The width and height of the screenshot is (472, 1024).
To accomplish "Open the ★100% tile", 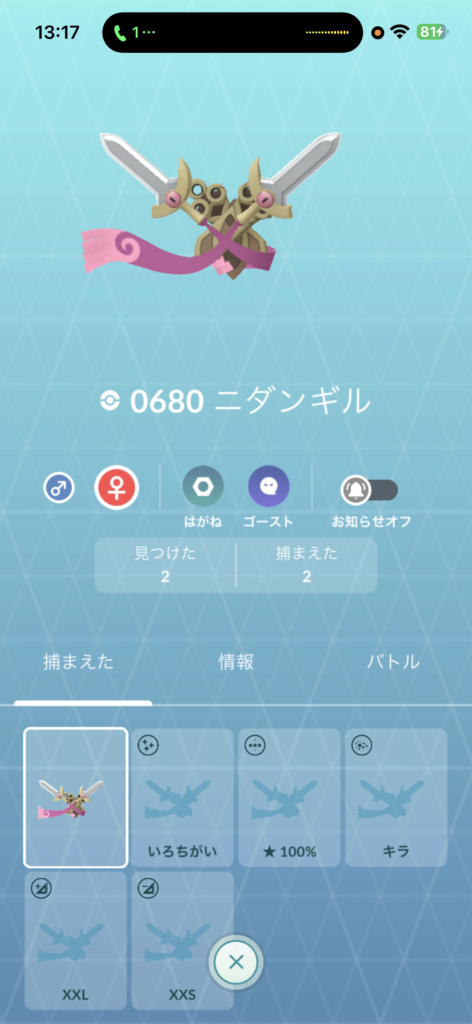I will pos(289,797).
